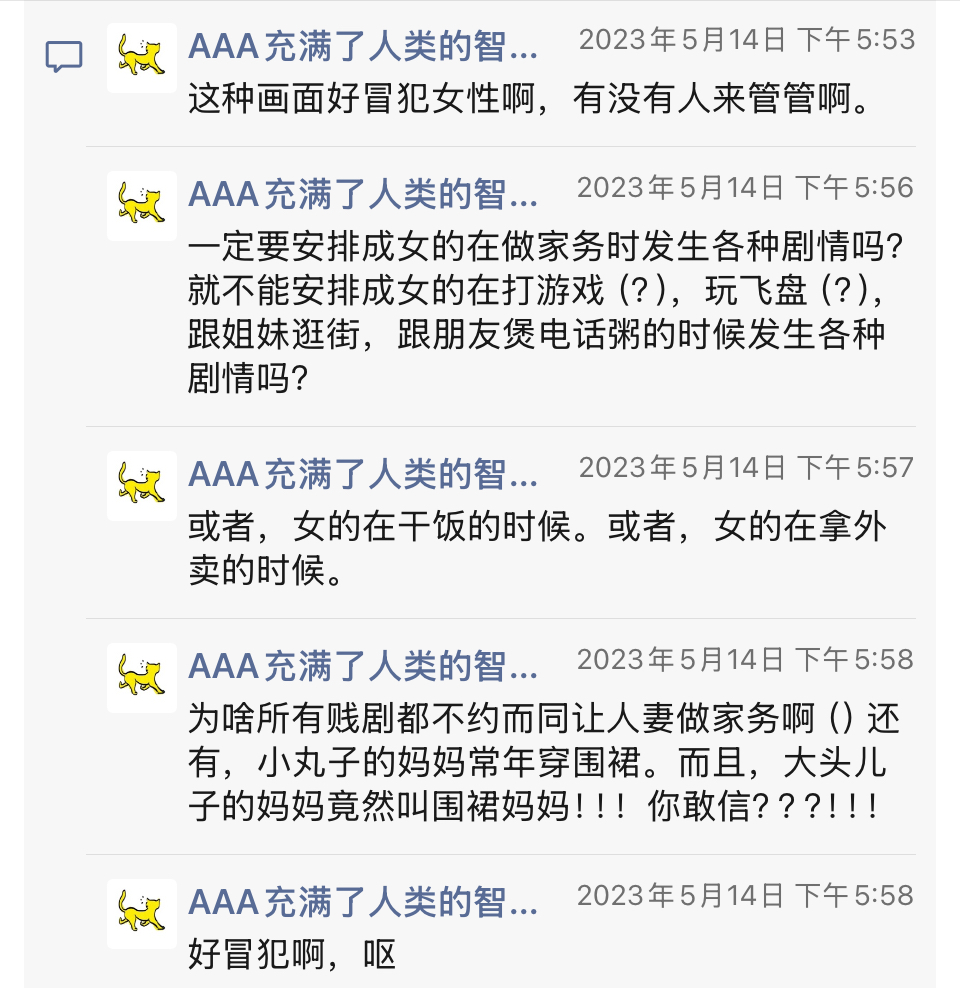This screenshot has width=960, height=988.
Task: Open the username on the 5:57 comment
Action: (x=363, y=473)
